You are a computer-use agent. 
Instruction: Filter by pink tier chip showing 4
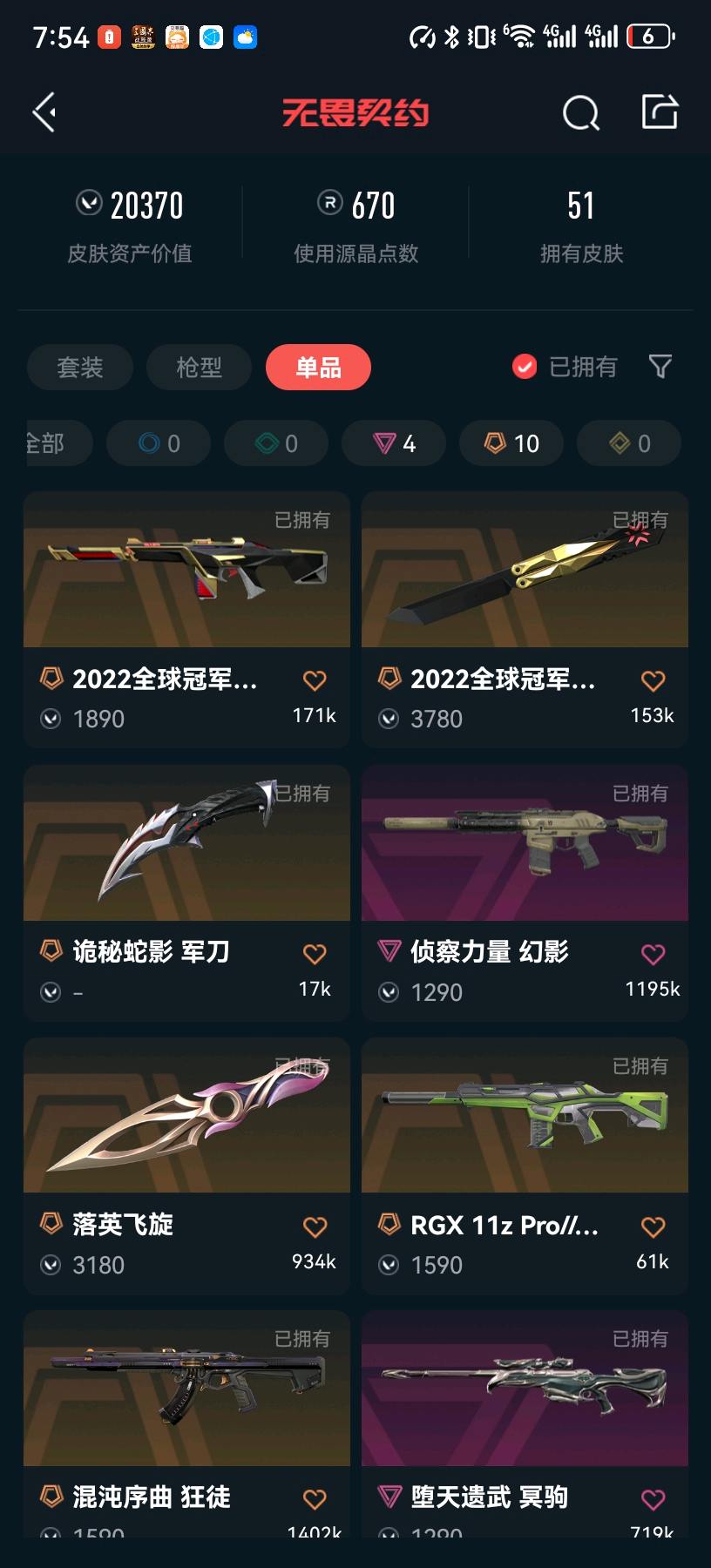pyautogui.click(x=394, y=443)
